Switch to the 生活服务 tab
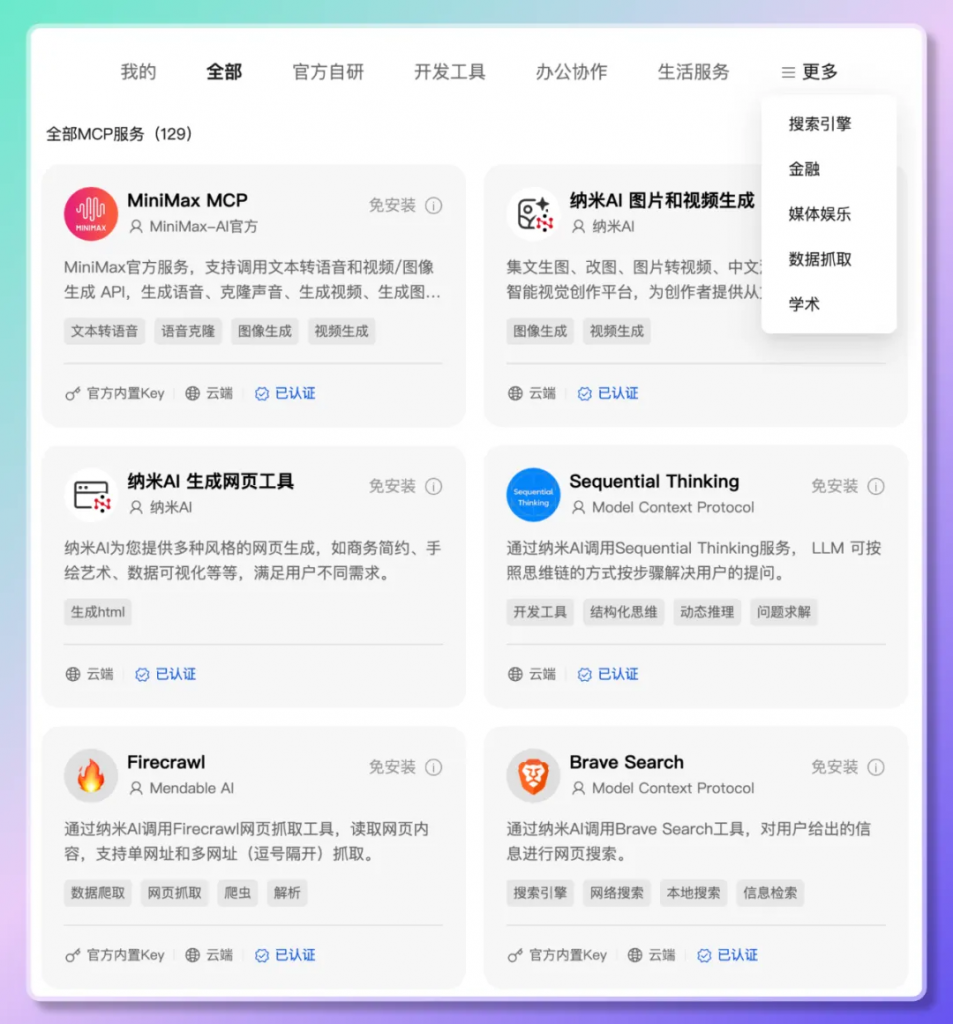 pos(693,72)
